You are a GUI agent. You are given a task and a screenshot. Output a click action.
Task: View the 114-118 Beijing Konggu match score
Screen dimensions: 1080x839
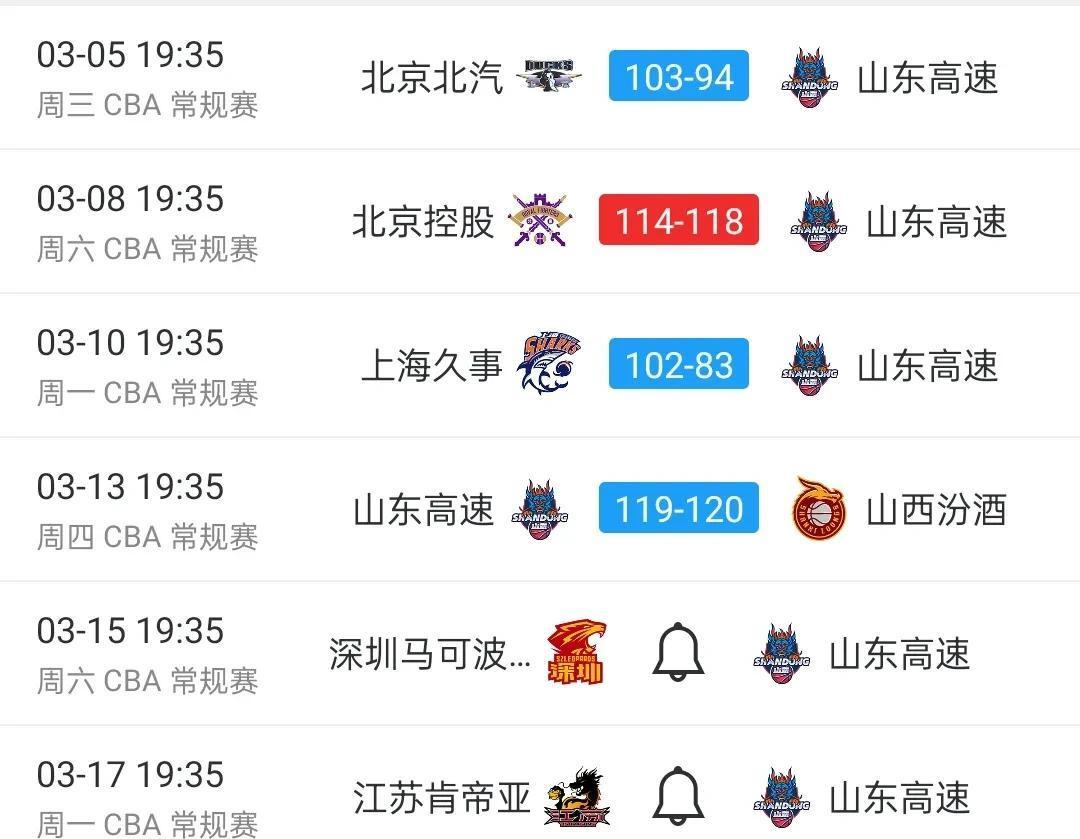pos(678,221)
